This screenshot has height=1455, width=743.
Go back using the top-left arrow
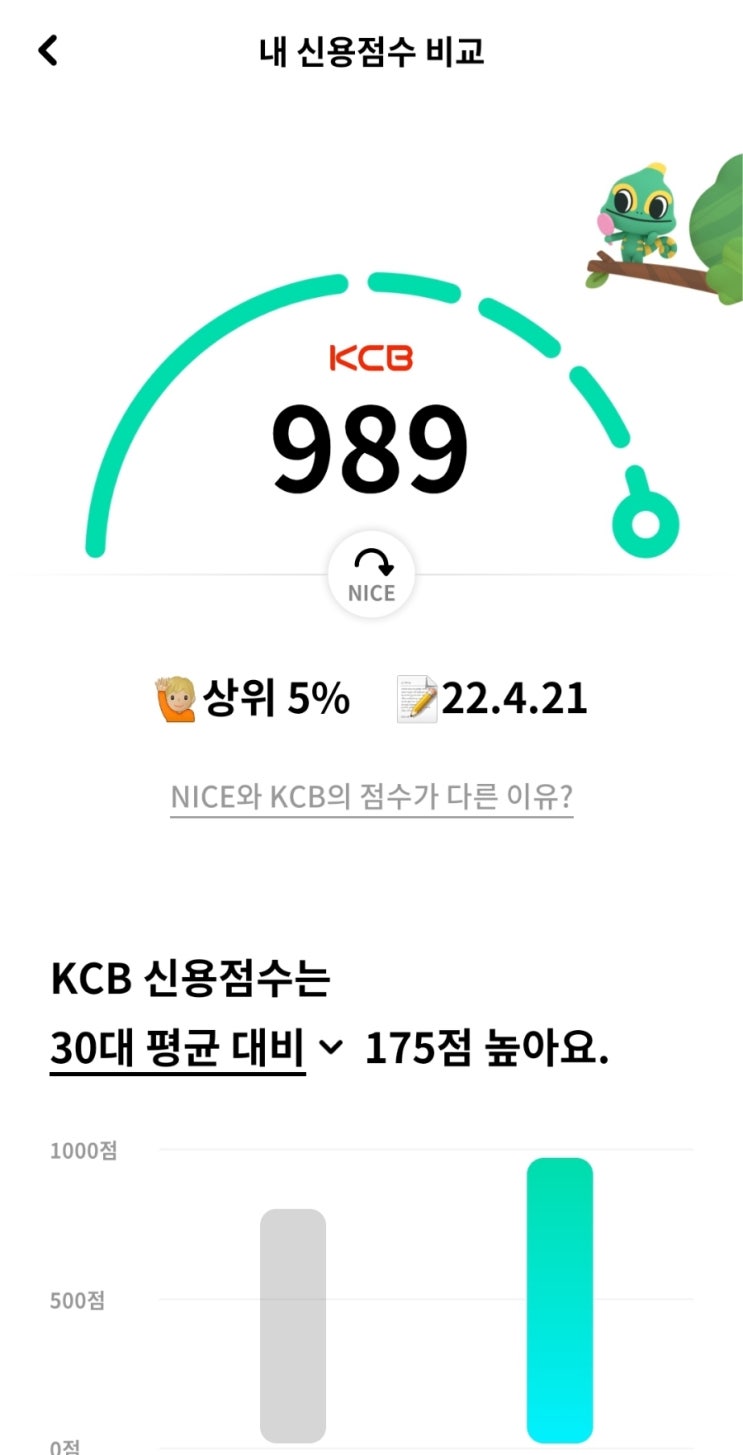48,50
